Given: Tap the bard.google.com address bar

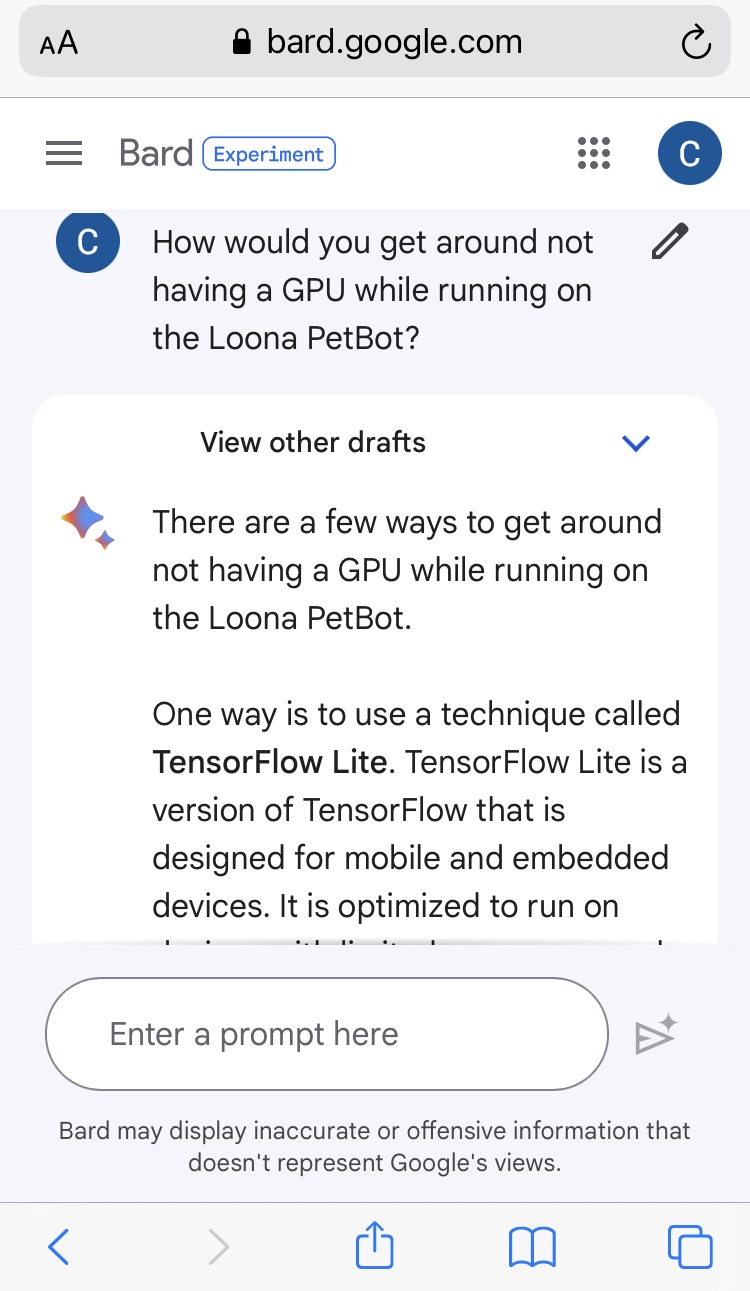Looking at the screenshot, I should pyautogui.click(x=378, y=42).
